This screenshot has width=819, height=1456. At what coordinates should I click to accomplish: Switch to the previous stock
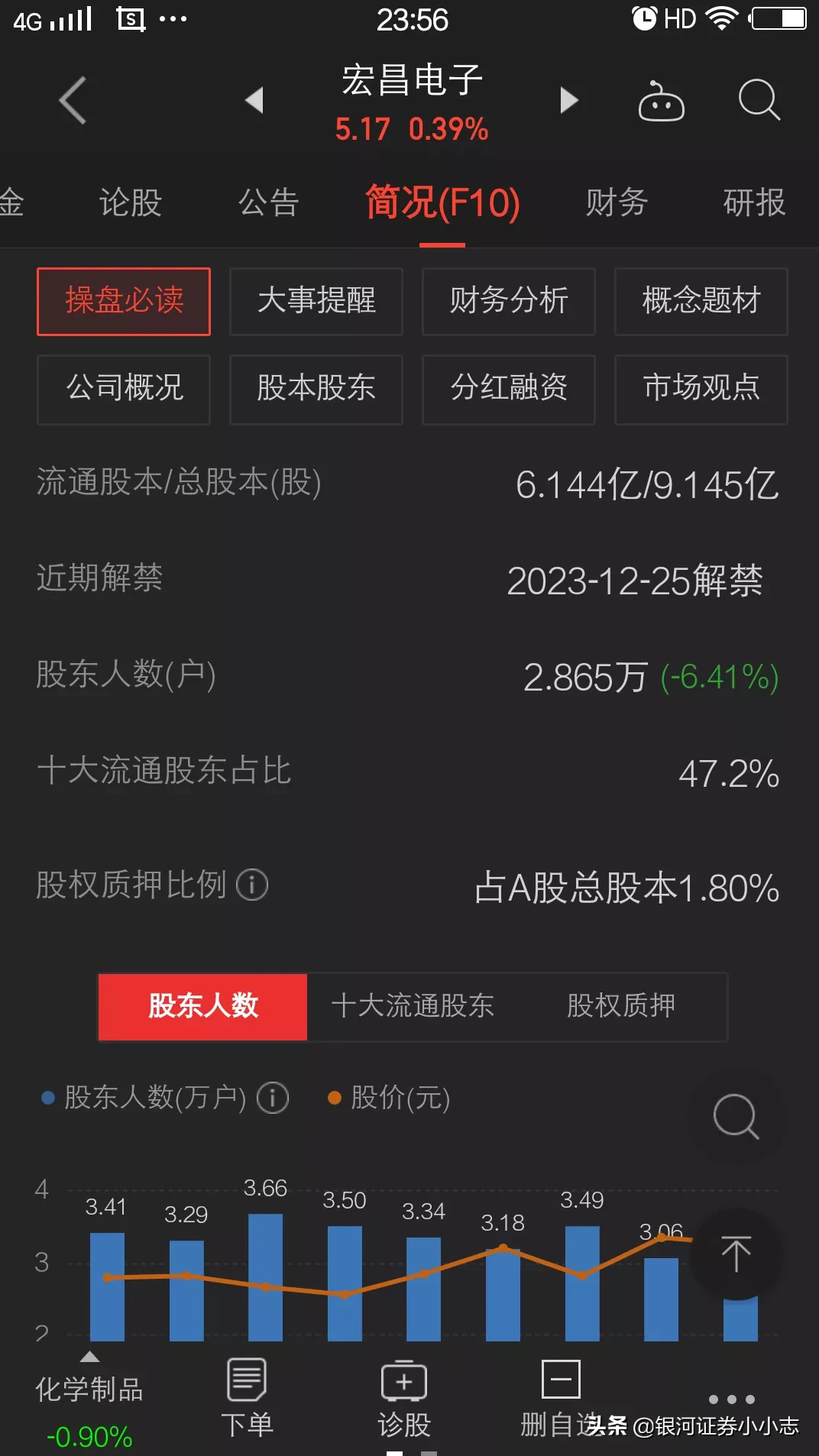254,100
